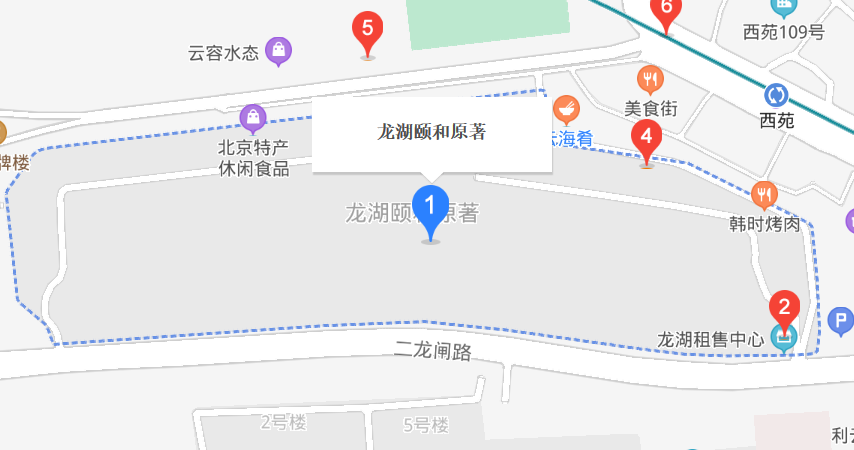
Task: Open the 云容水态 shop point
Action: (279, 50)
